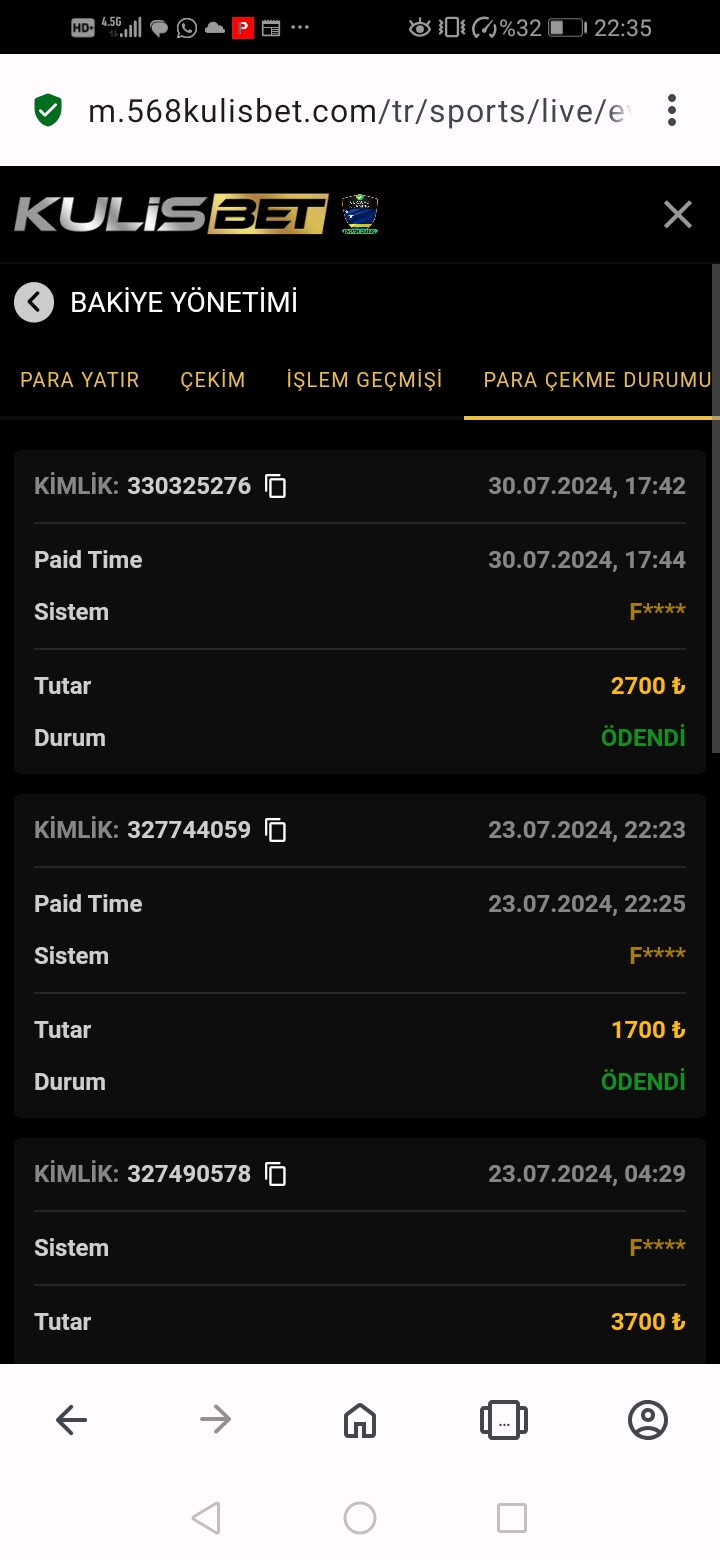
Task: Open the browser tabs switcher
Action: click(x=504, y=1420)
